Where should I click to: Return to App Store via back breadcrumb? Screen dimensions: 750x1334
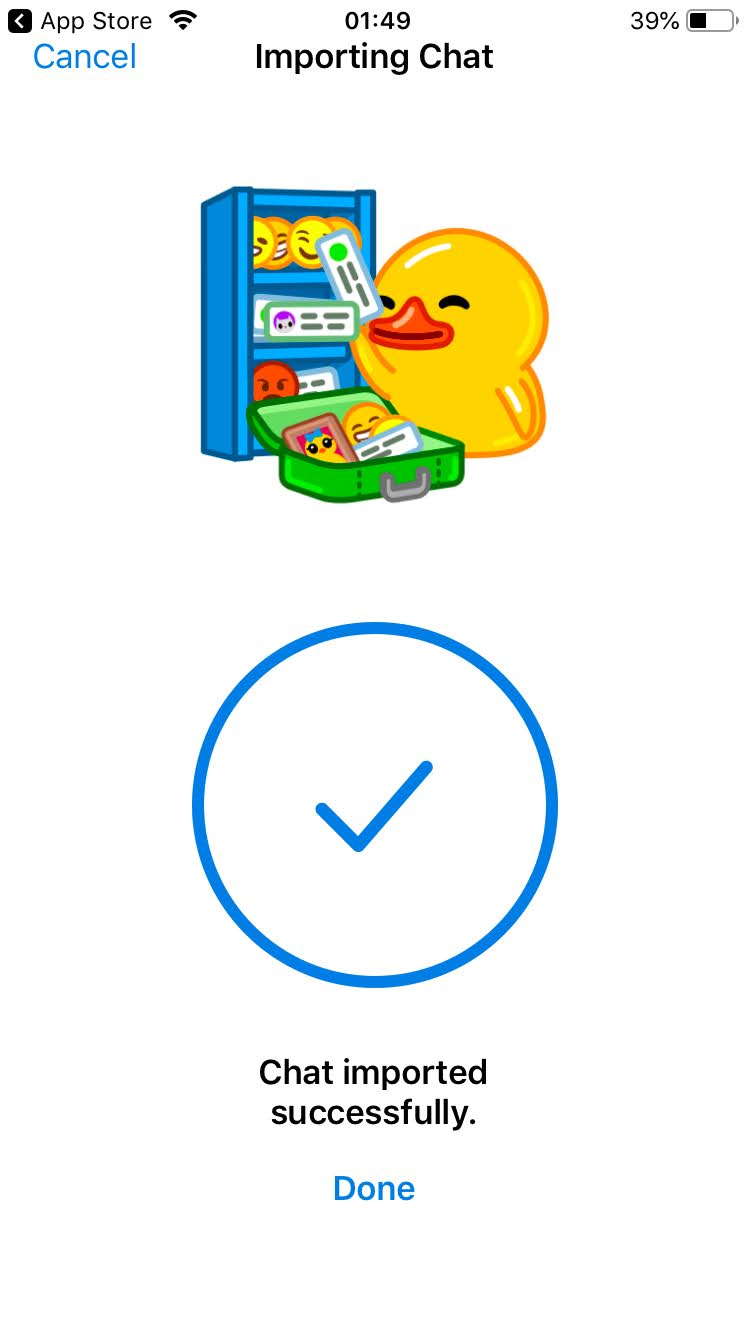click(x=80, y=20)
